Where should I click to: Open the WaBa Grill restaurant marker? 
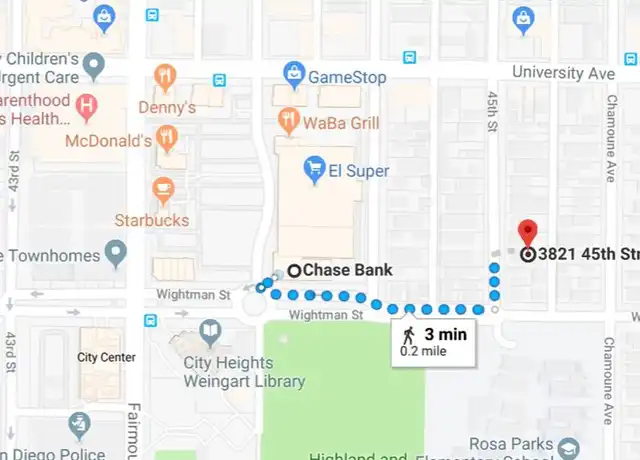pyautogui.click(x=290, y=122)
